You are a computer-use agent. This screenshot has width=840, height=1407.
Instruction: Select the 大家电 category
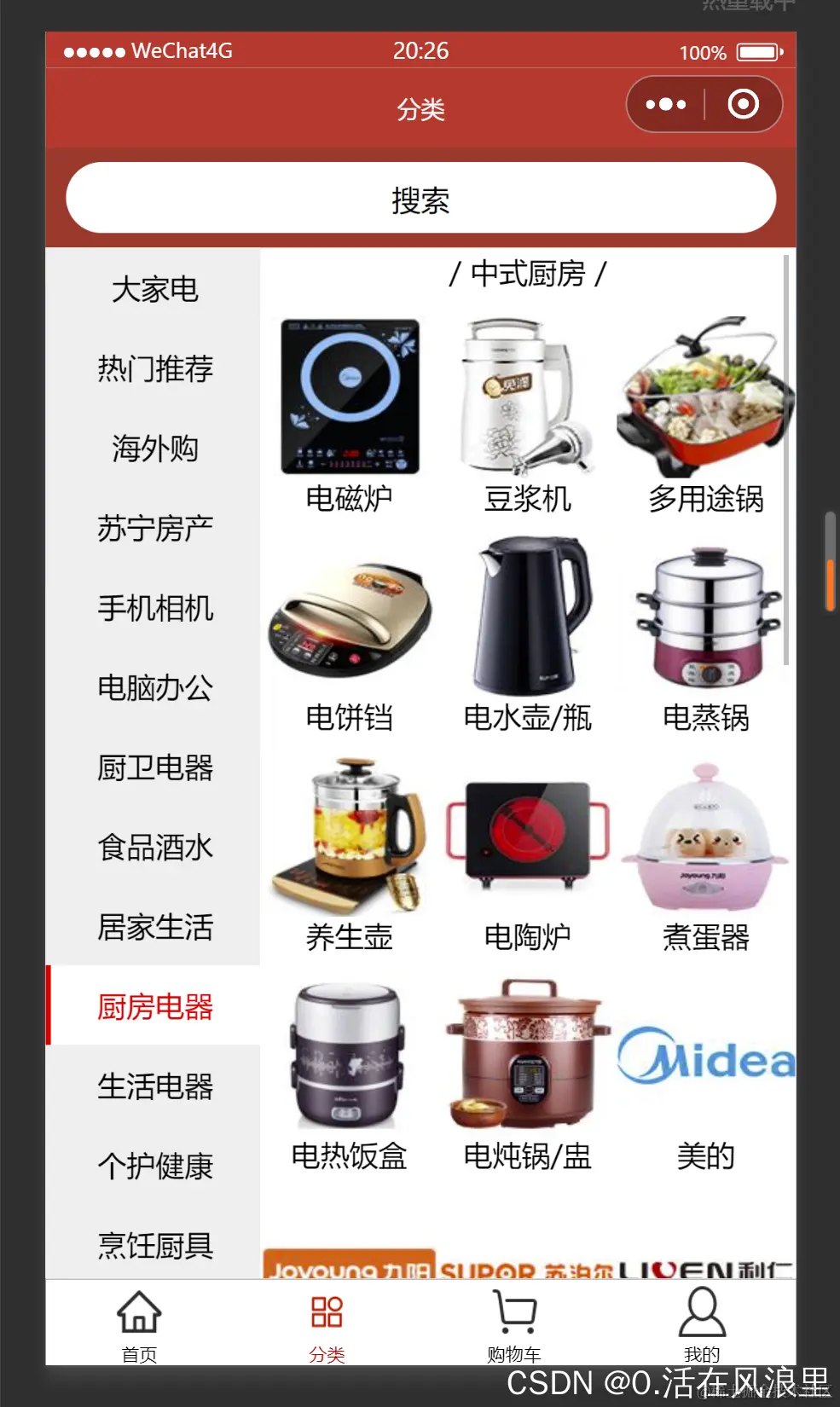[154, 289]
